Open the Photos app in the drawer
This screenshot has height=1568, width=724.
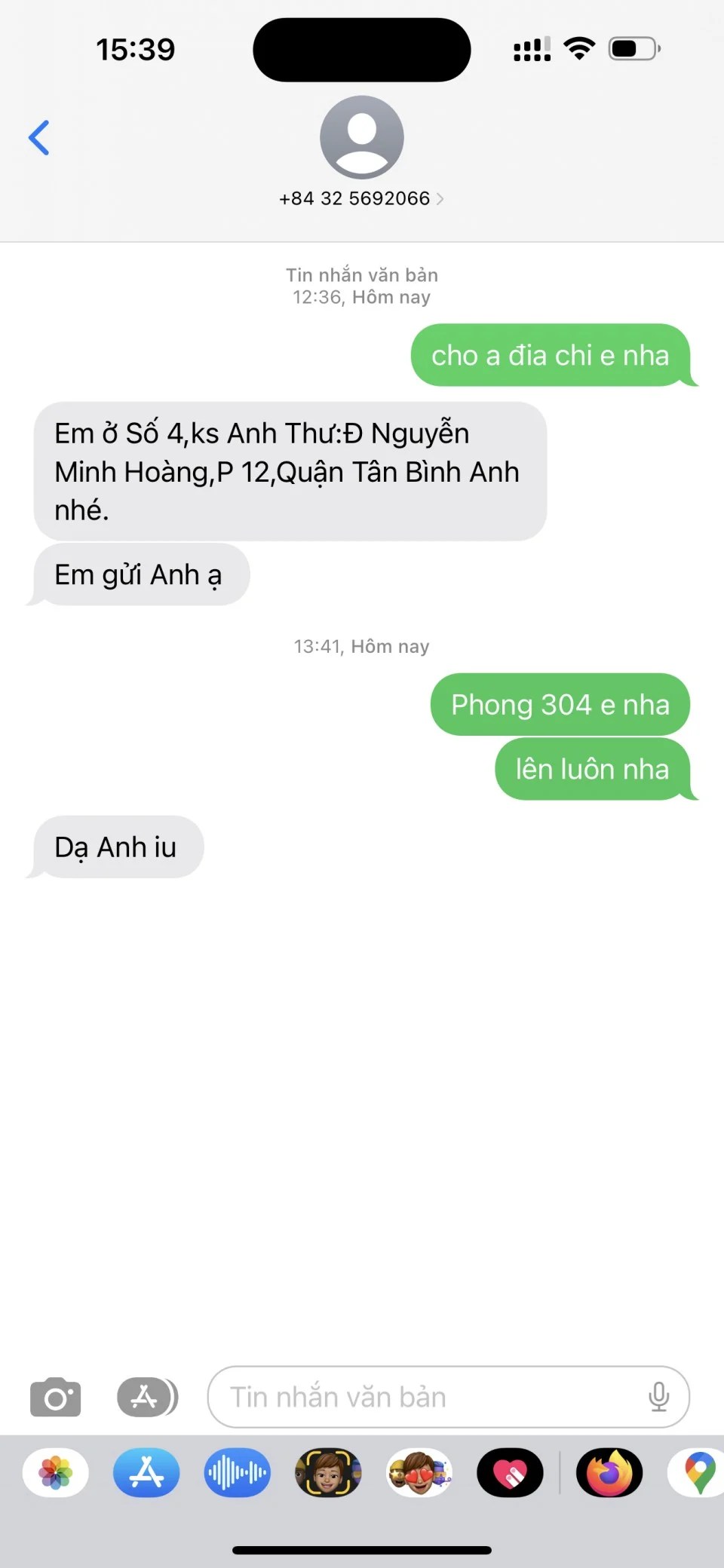56,1472
